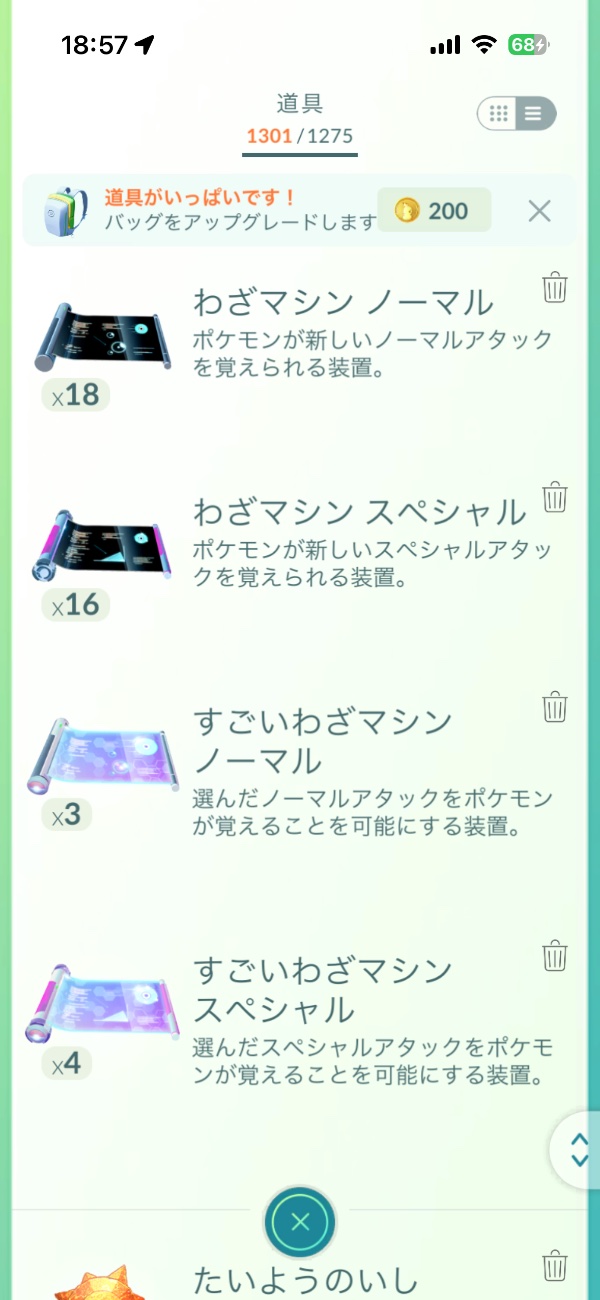Open the fast scroll arrows handle
This screenshot has height=1300, width=600.
coord(578,1148)
